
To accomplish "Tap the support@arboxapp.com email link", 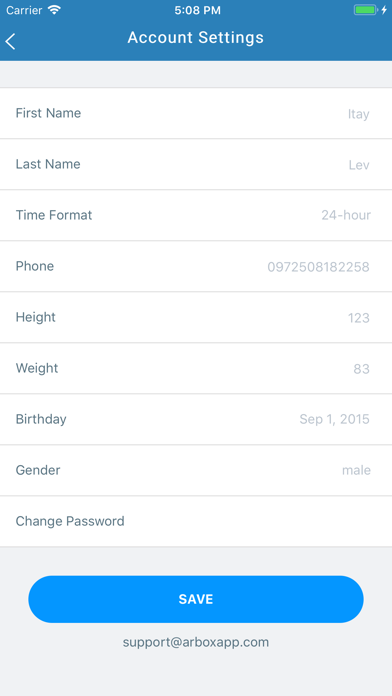I will click(196, 642).
